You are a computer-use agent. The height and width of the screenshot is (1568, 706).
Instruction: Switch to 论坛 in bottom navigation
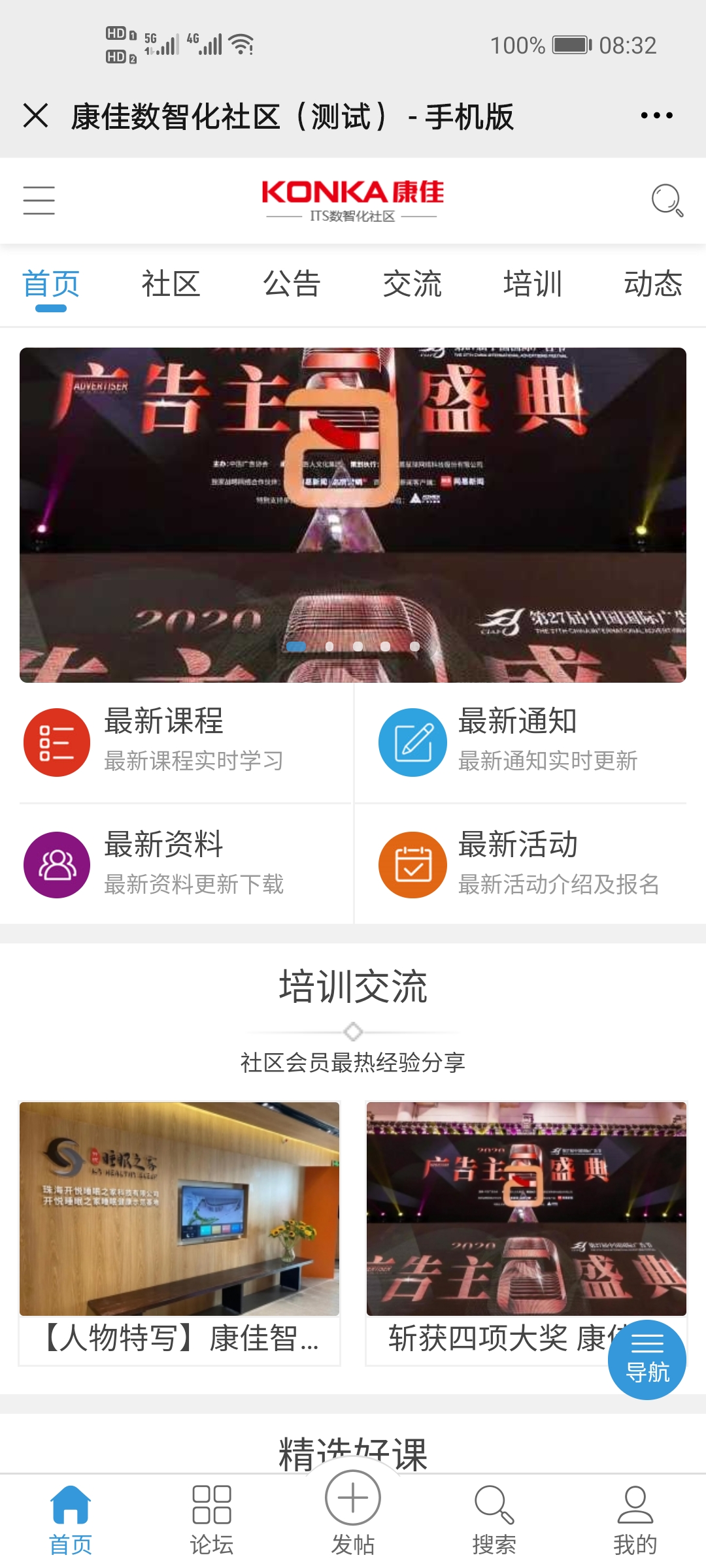point(212,1520)
